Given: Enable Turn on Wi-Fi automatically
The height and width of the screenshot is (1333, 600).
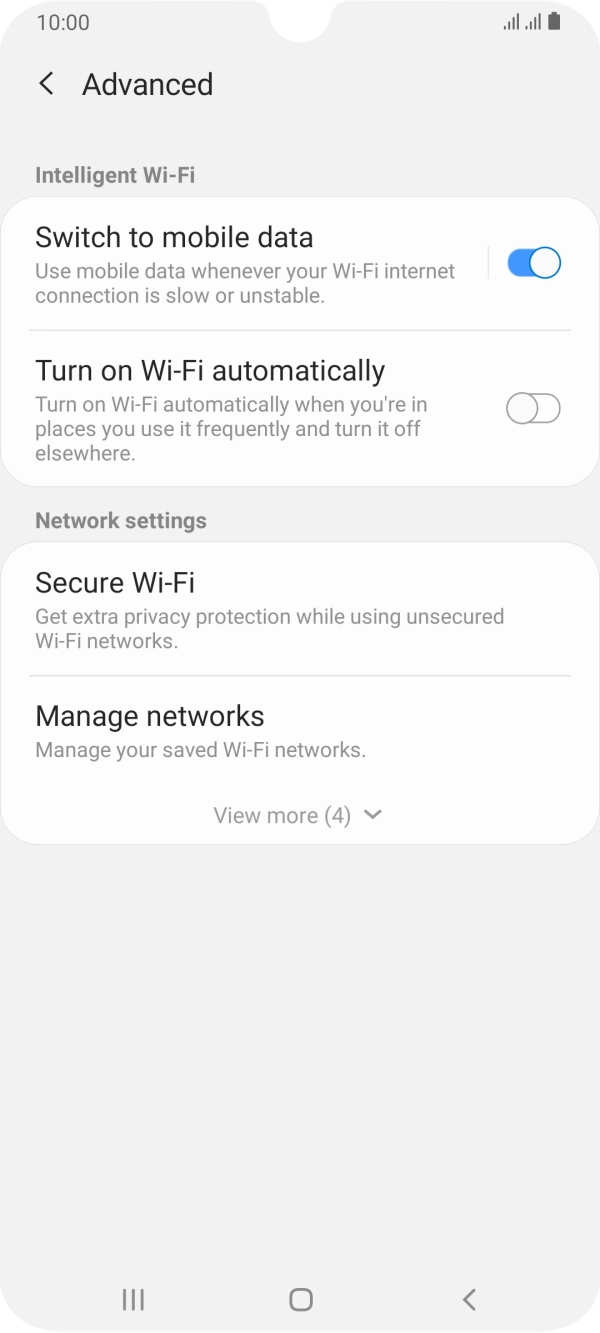Looking at the screenshot, I should (533, 409).
